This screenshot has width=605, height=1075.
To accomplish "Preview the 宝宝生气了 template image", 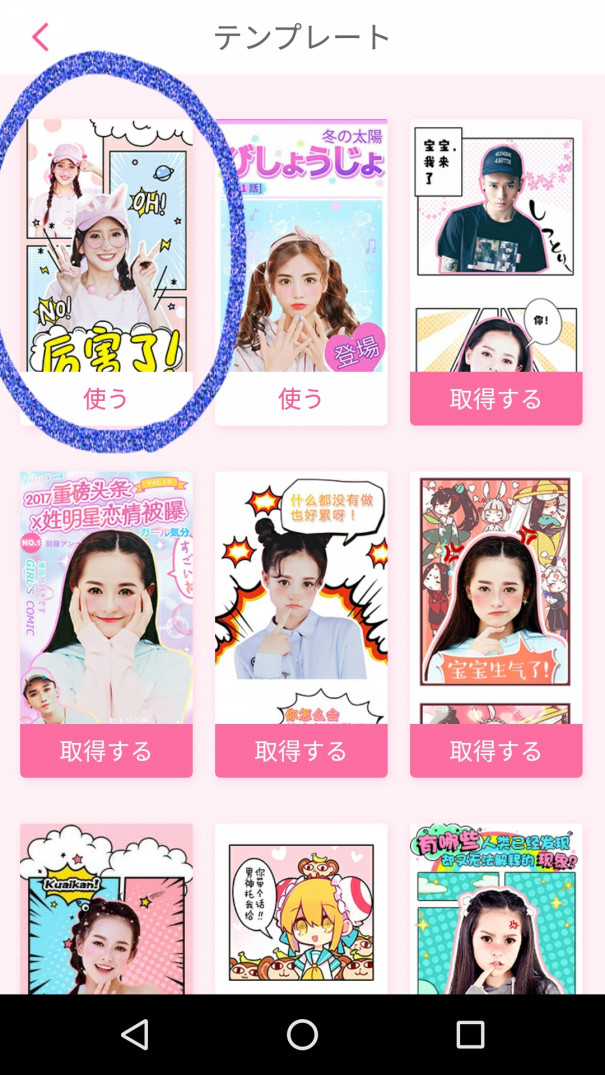I will 496,598.
